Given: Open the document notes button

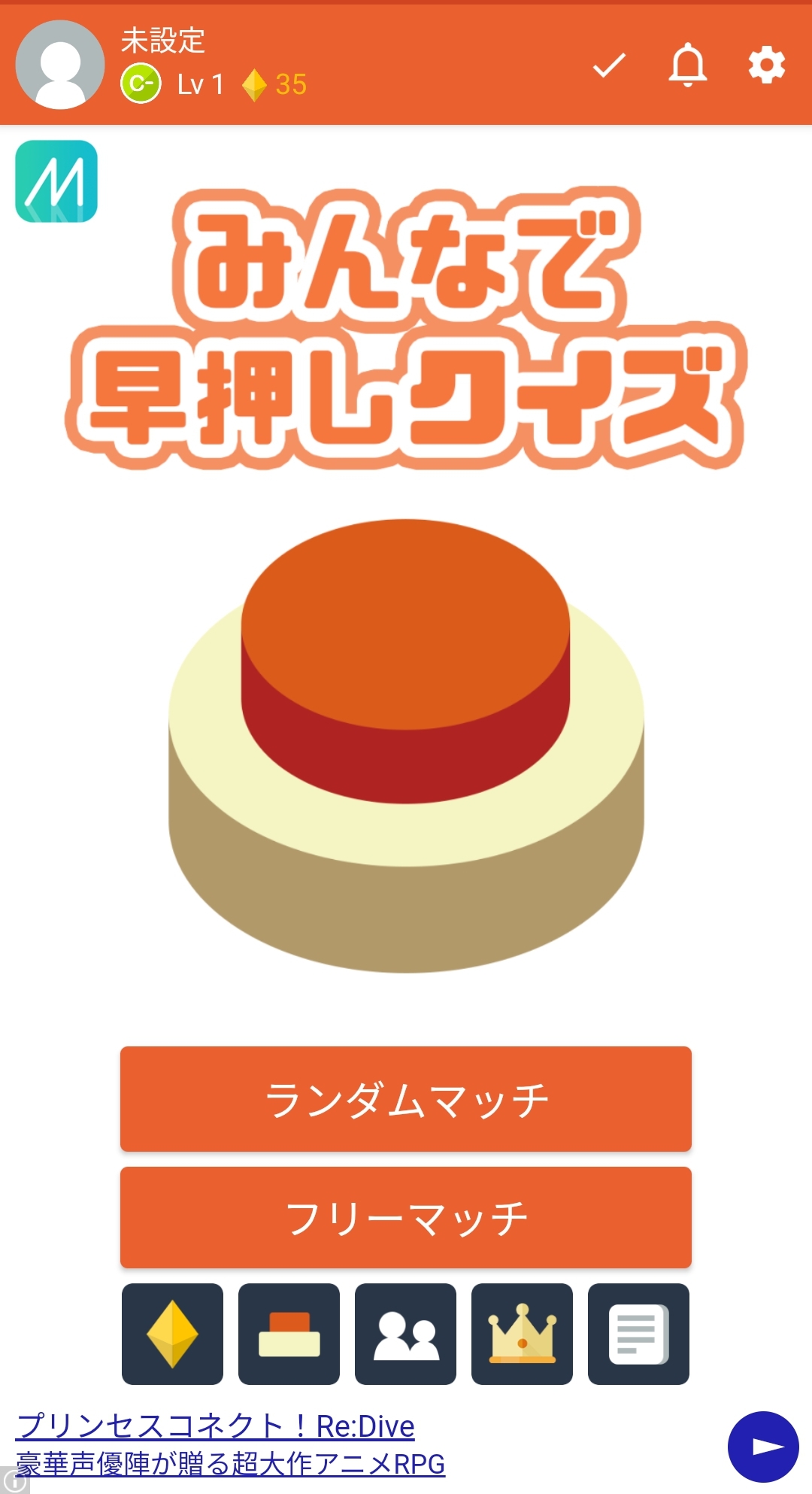Looking at the screenshot, I should point(638,1334).
